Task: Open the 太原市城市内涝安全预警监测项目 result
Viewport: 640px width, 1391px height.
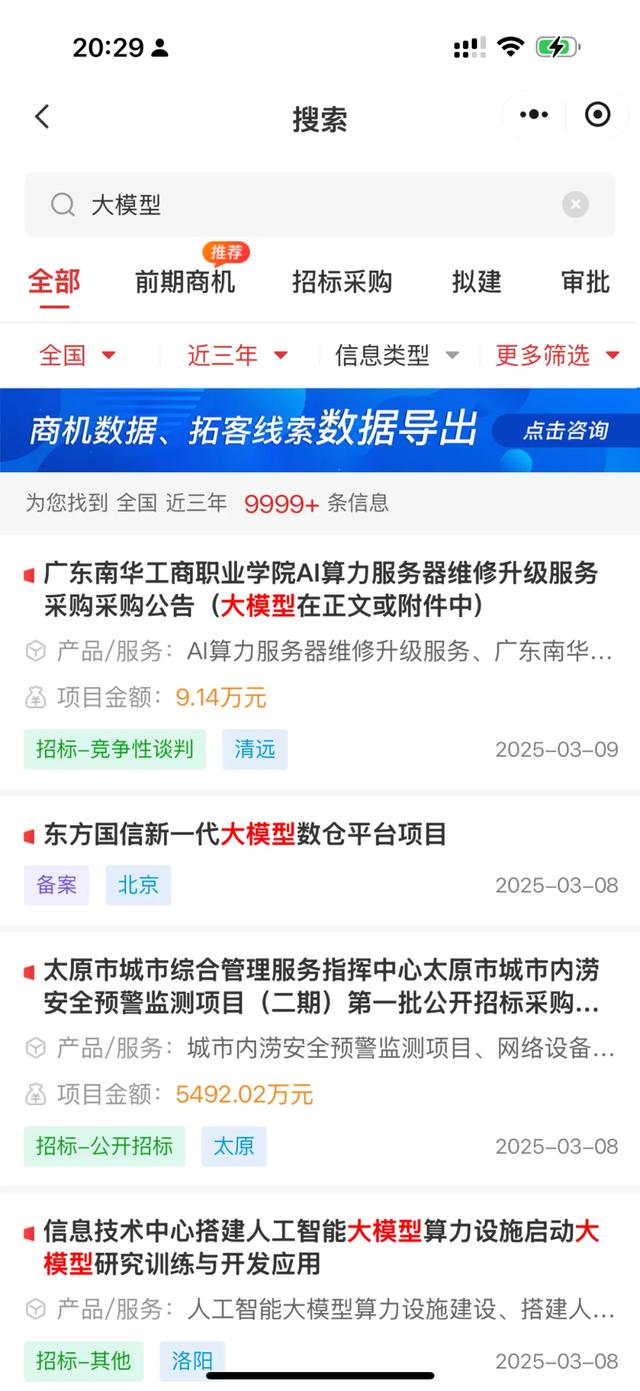Action: 320,1061
